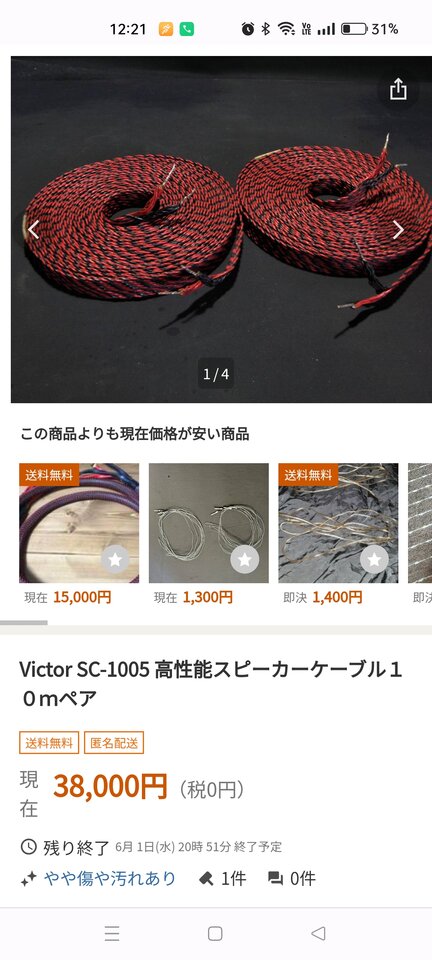Open the main speaker cable photo
The height and width of the screenshot is (960, 432).
tap(222, 229)
